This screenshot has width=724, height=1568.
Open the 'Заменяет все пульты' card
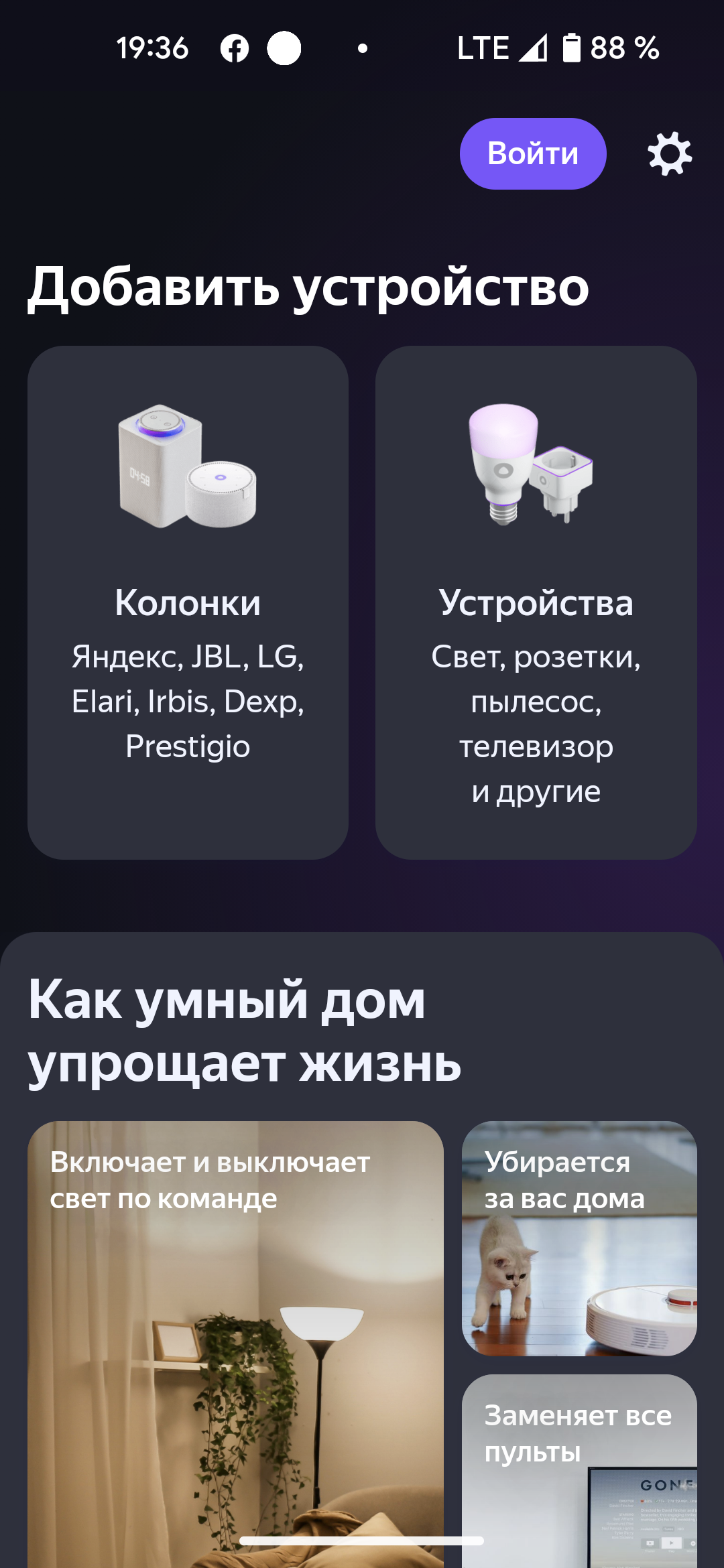pyautogui.click(x=579, y=1467)
